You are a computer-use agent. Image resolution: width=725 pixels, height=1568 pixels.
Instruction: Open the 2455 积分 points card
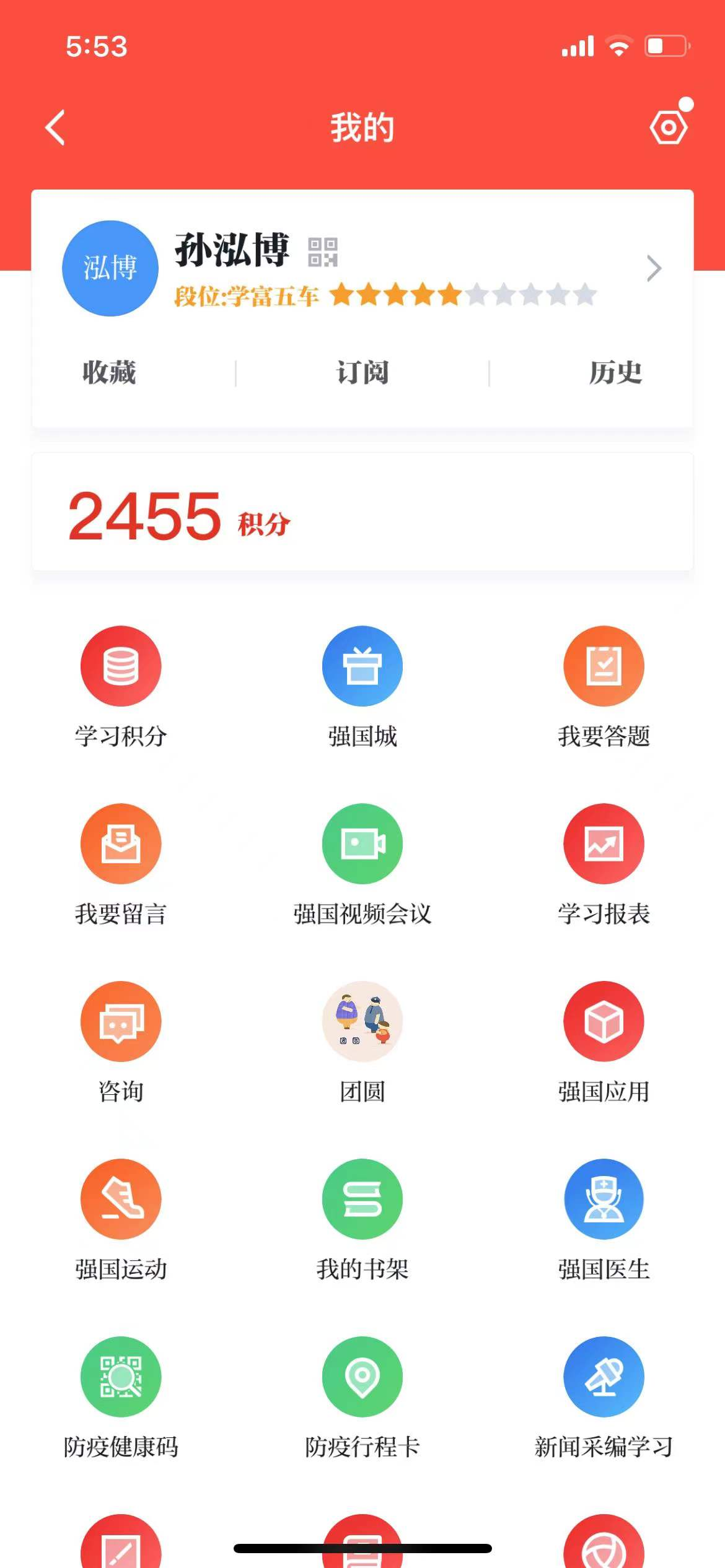pos(362,513)
